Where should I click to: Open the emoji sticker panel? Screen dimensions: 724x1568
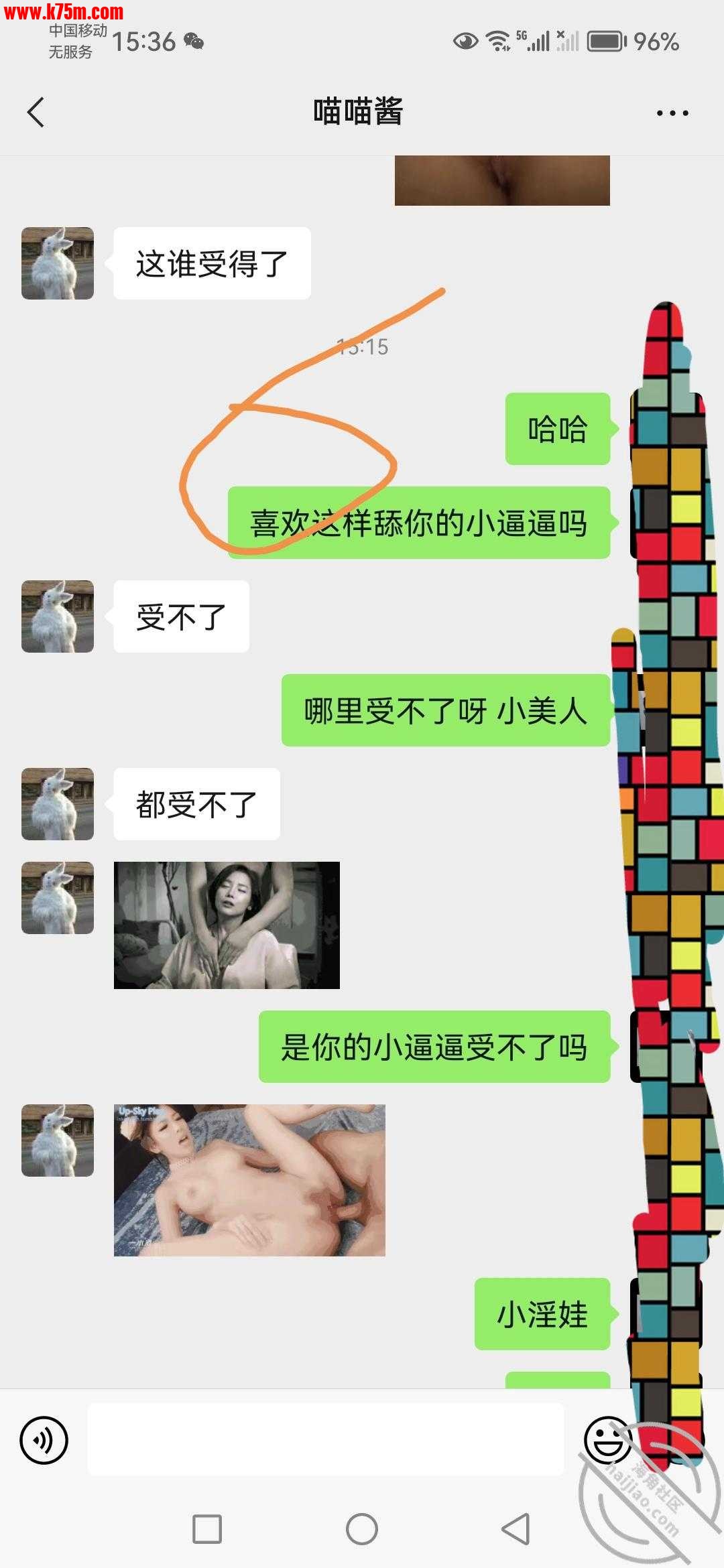pyautogui.click(x=607, y=1439)
